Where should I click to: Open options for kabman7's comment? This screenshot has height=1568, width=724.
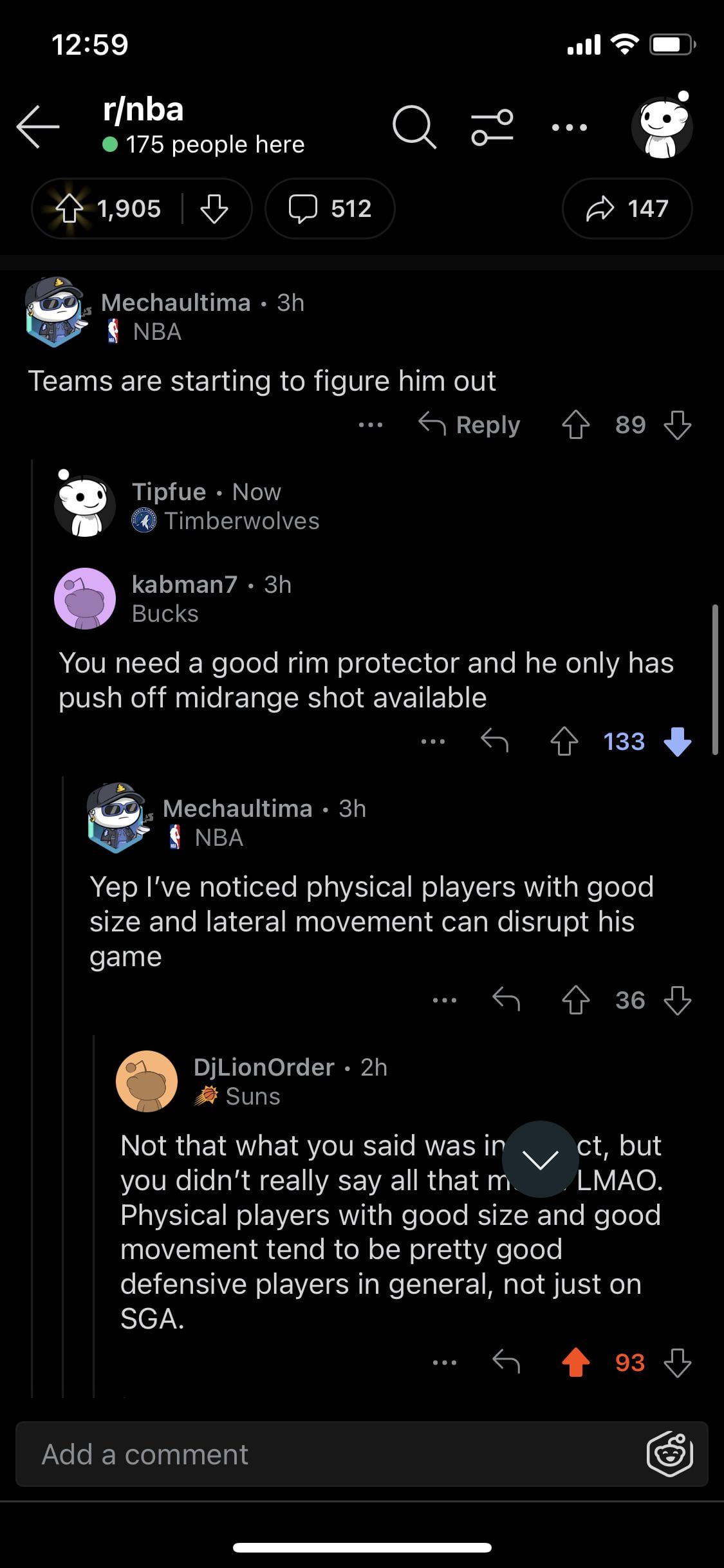(433, 742)
